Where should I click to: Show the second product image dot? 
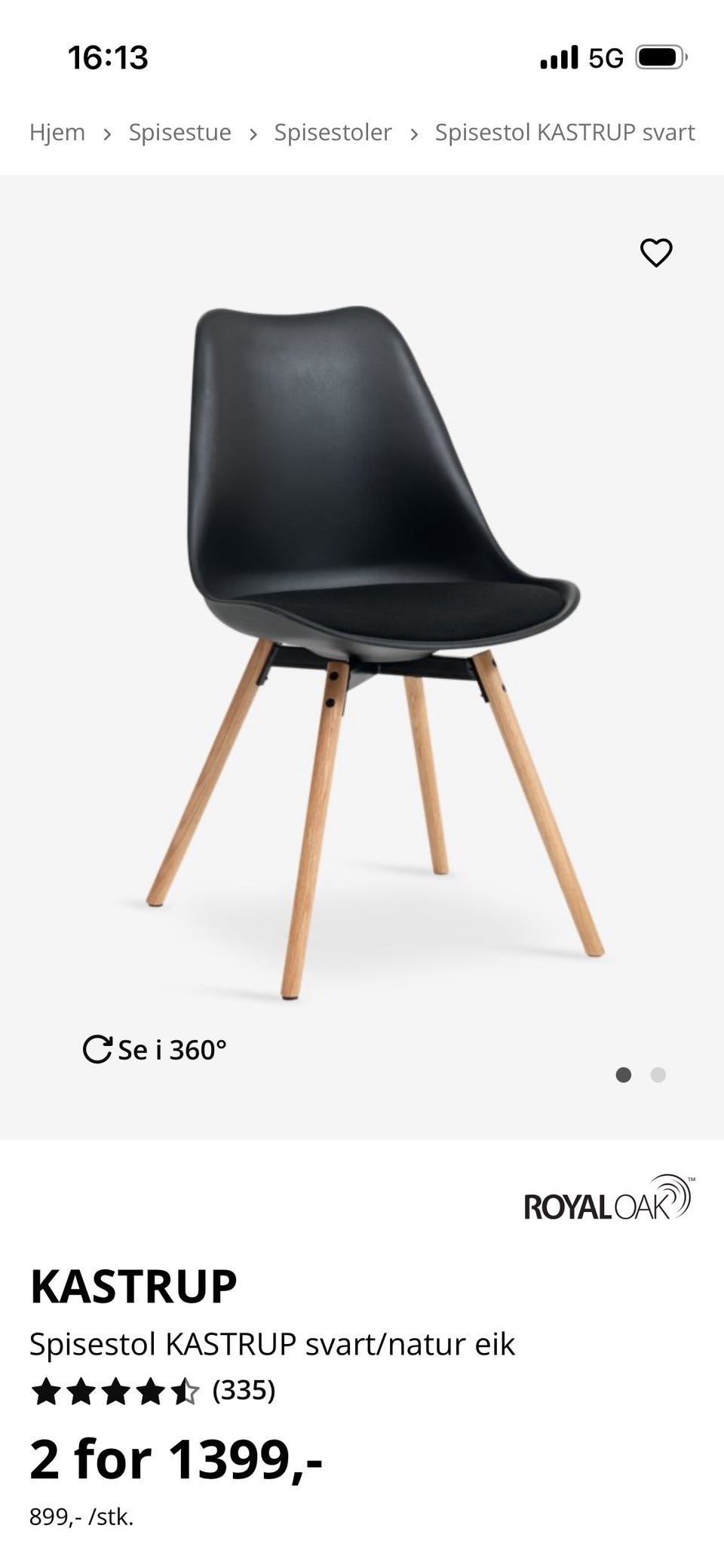point(658,1075)
